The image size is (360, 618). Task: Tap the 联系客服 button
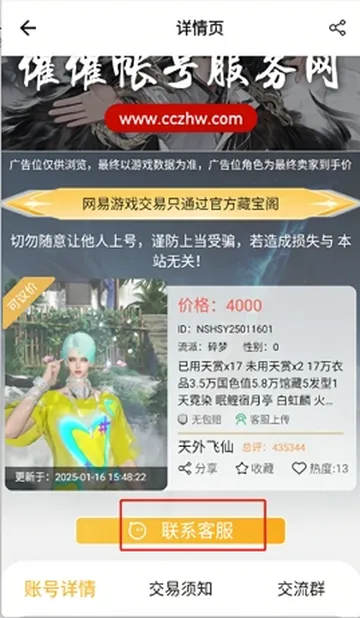[x=181, y=531]
